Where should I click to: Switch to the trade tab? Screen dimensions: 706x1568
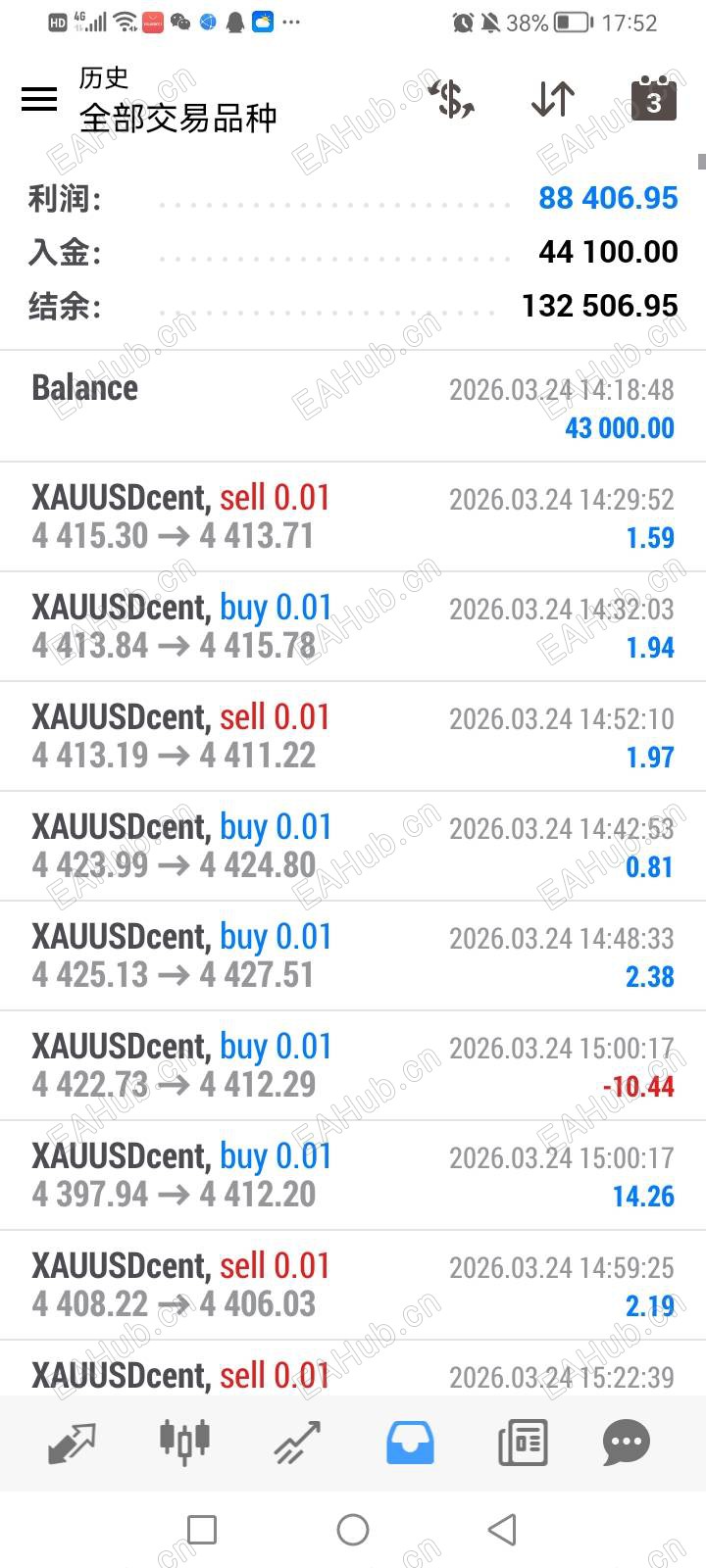(x=297, y=1443)
